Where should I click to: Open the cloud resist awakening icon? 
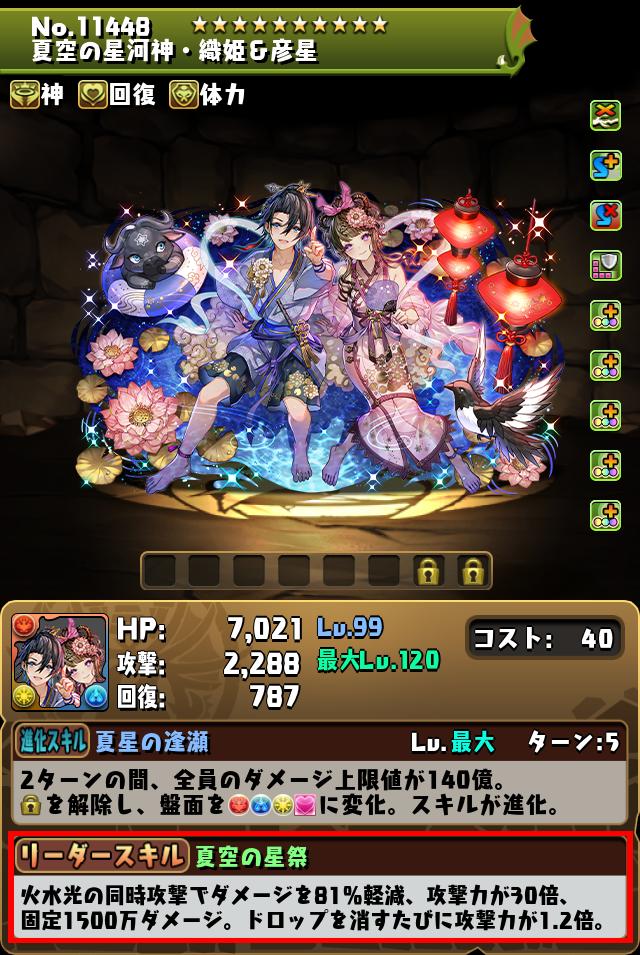click(605, 116)
